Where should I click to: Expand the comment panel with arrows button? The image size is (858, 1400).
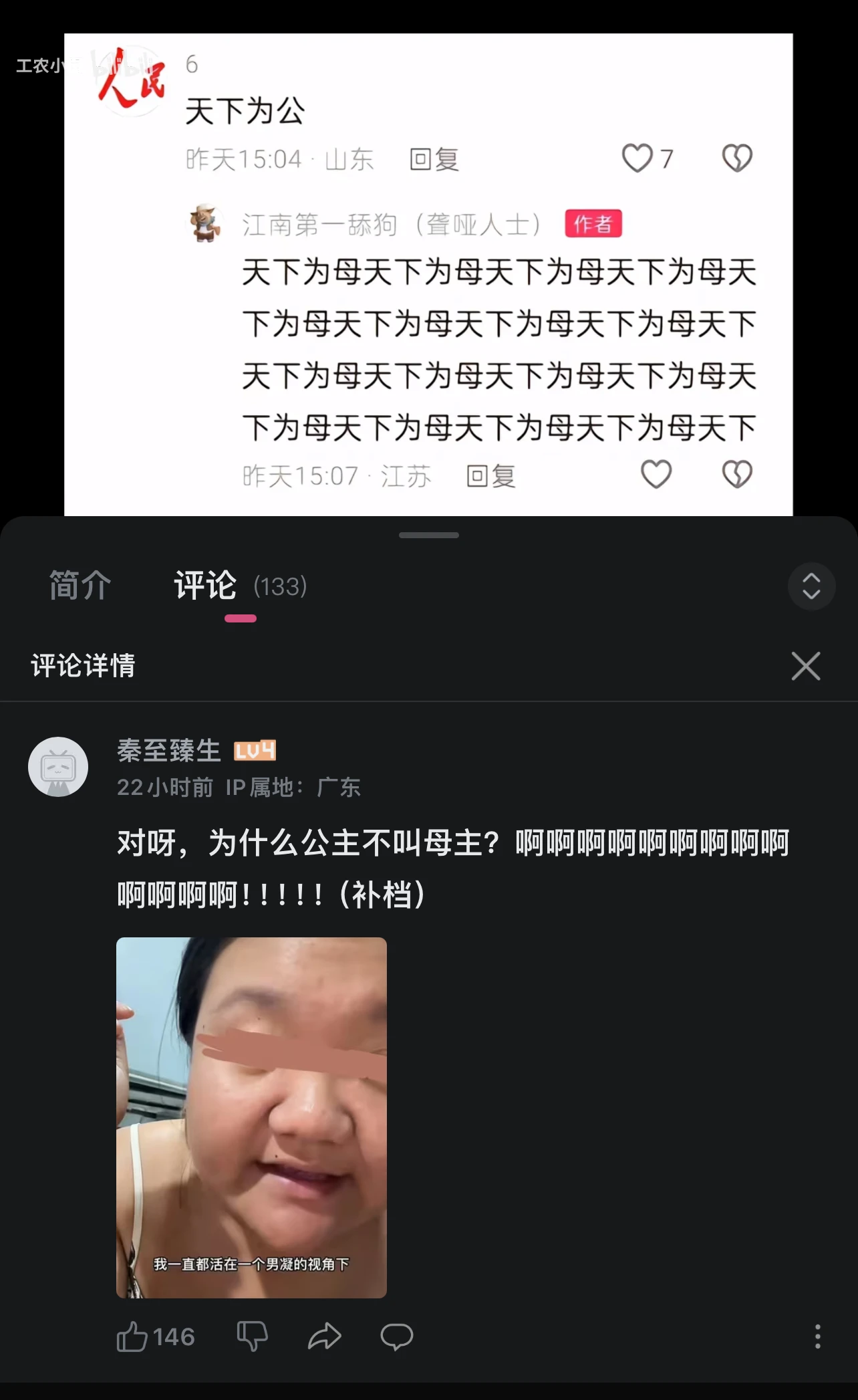coord(811,586)
